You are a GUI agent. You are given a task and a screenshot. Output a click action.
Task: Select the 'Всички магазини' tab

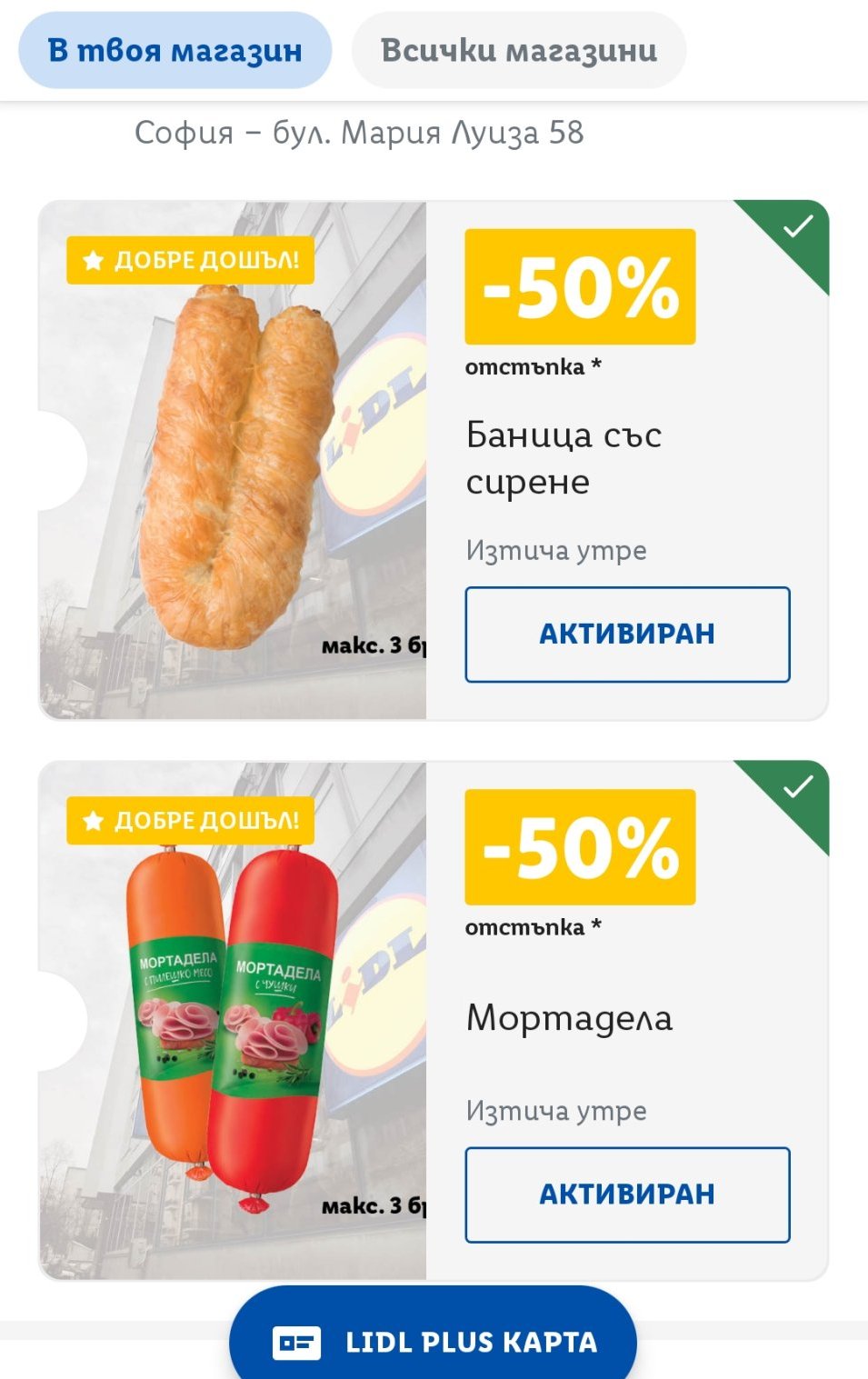click(x=519, y=50)
